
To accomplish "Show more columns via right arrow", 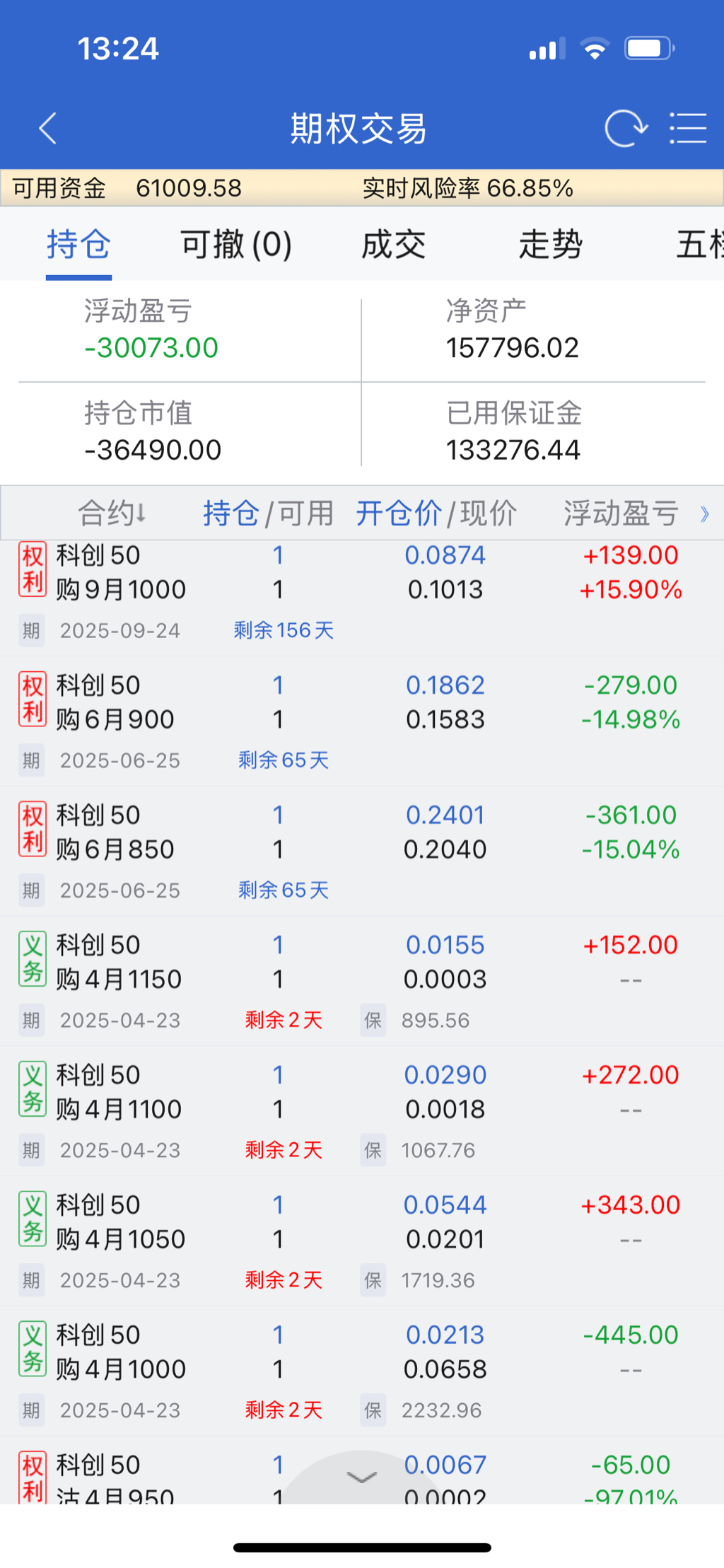I will [704, 513].
